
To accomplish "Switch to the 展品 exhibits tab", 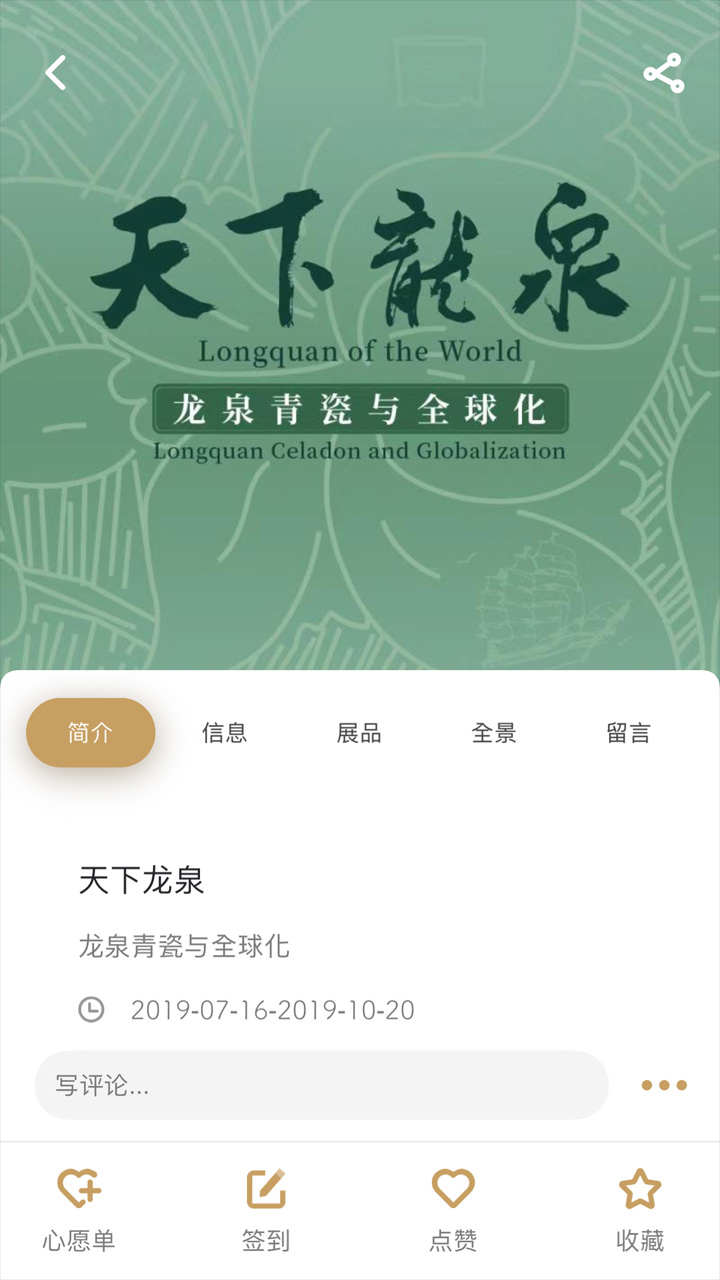I will (358, 733).
